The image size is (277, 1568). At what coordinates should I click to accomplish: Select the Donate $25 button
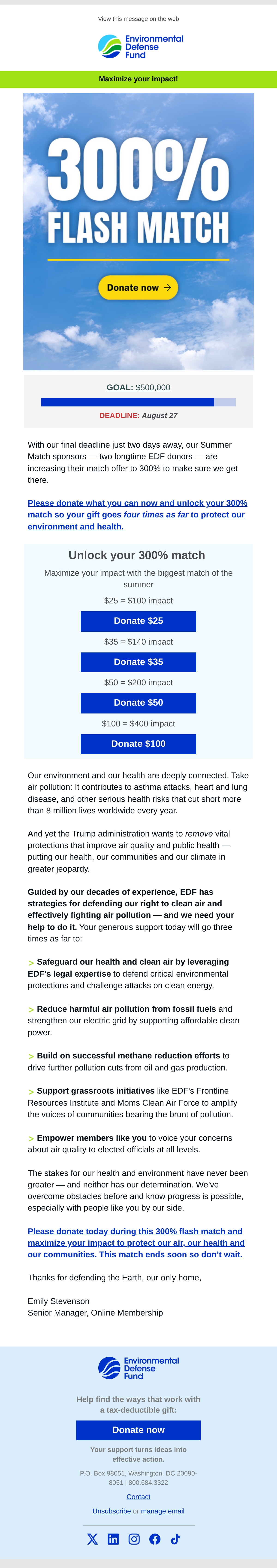tap(138, 621)
